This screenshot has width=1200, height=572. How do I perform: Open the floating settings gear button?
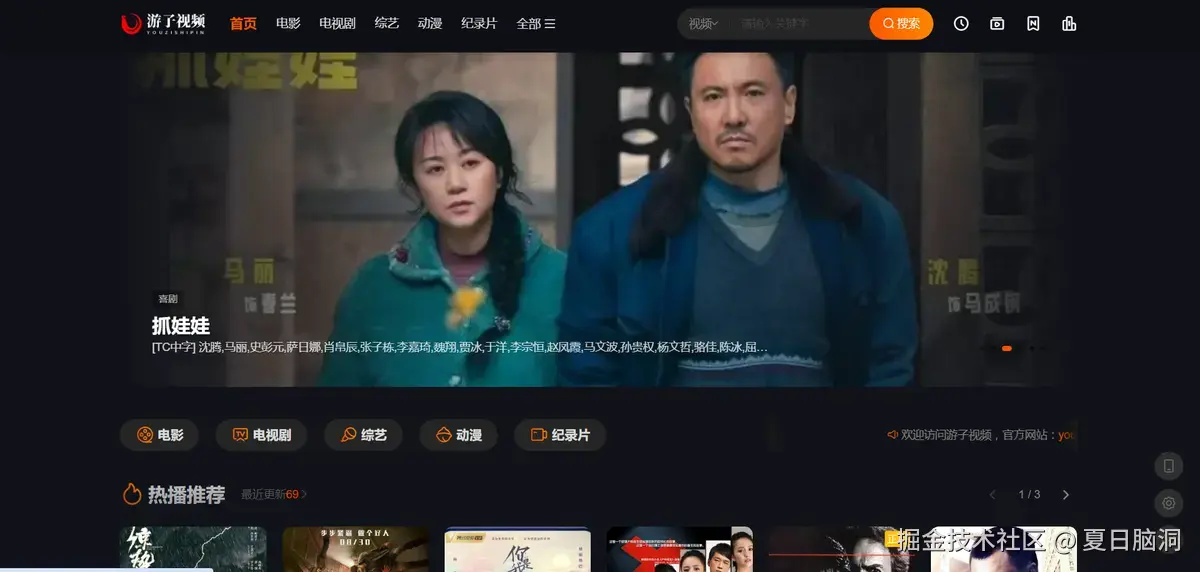tap(1168, 502)
